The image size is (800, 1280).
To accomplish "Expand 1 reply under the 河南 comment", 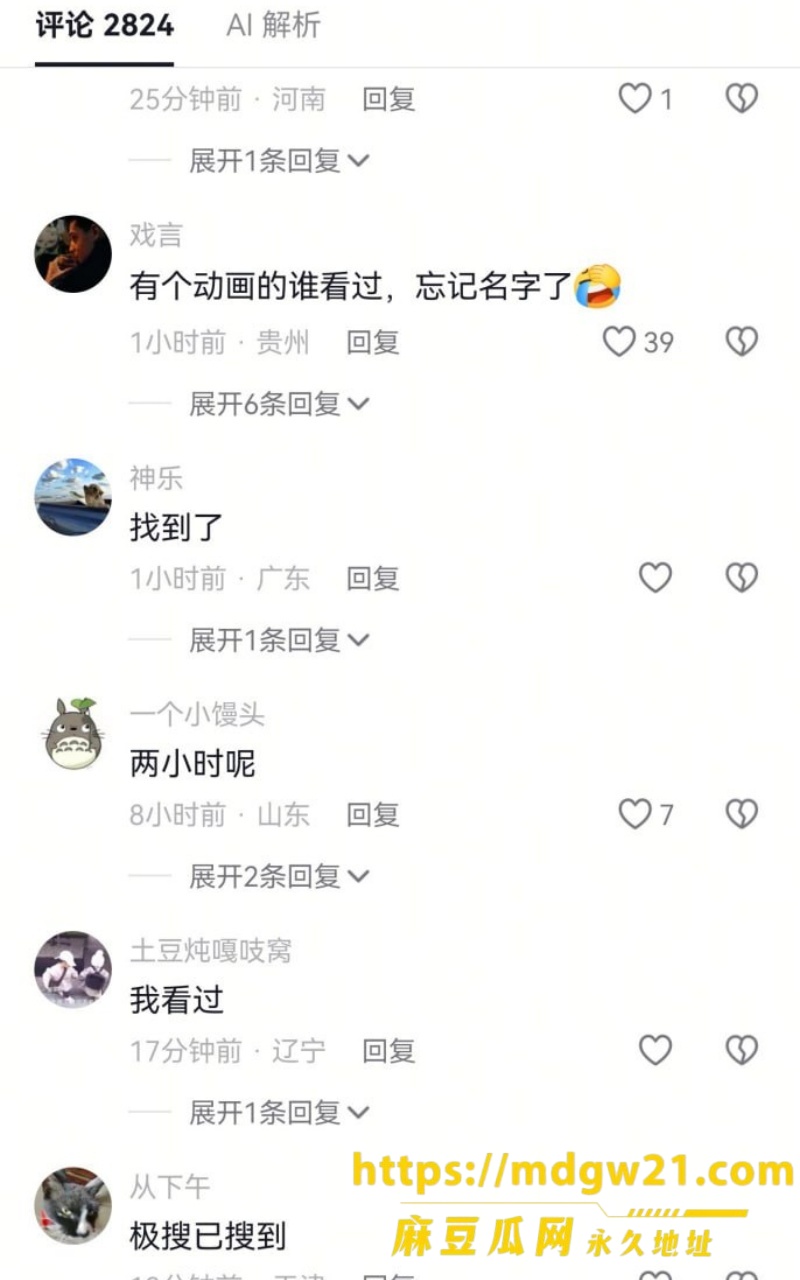I will click(279, 160).
